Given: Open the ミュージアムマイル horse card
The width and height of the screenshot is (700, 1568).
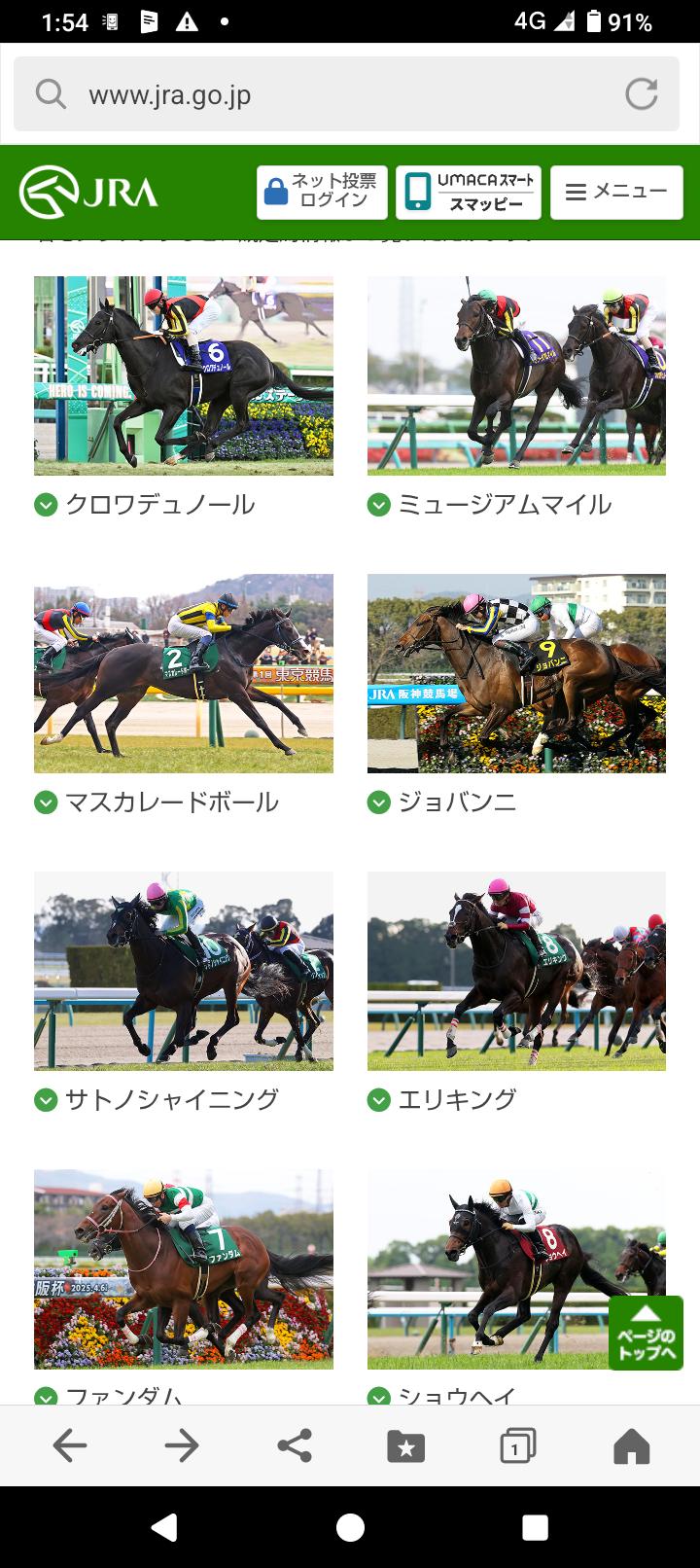Looking at the screenshot, I should (516, 376).
